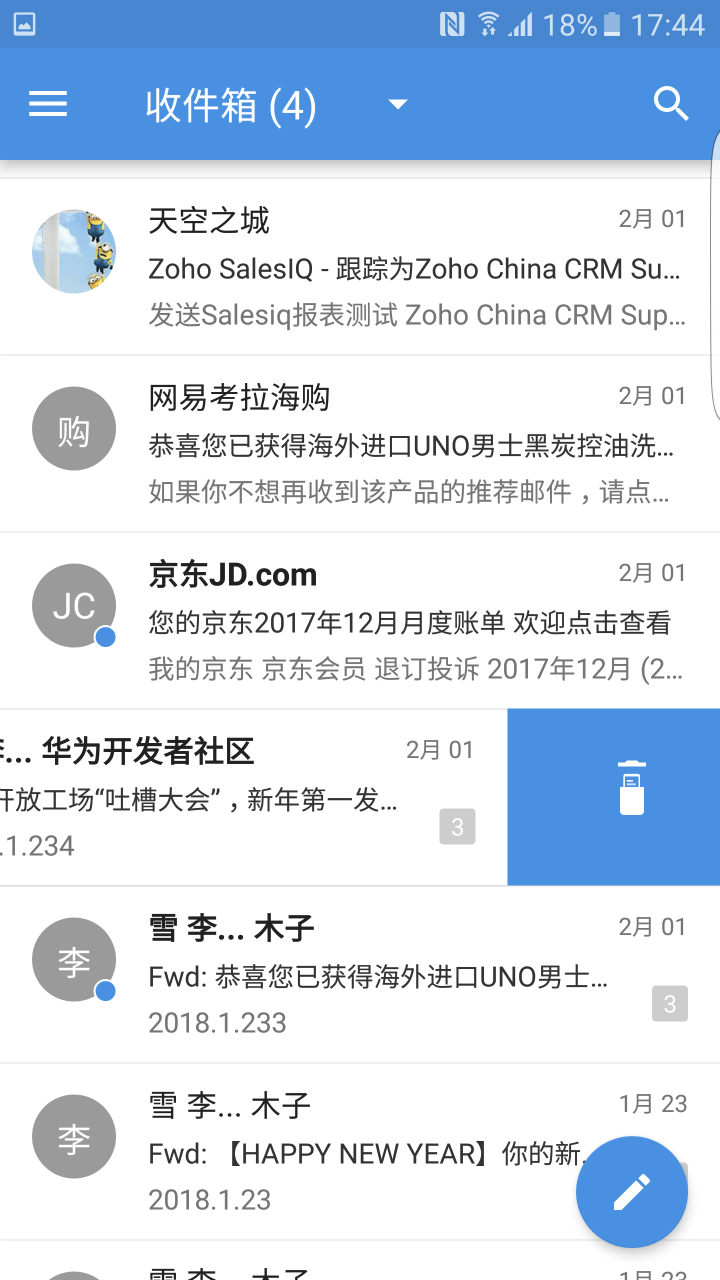The image size is (720, 1280).
Task: Open the compose new email button
Action: tap(631, 1192)
